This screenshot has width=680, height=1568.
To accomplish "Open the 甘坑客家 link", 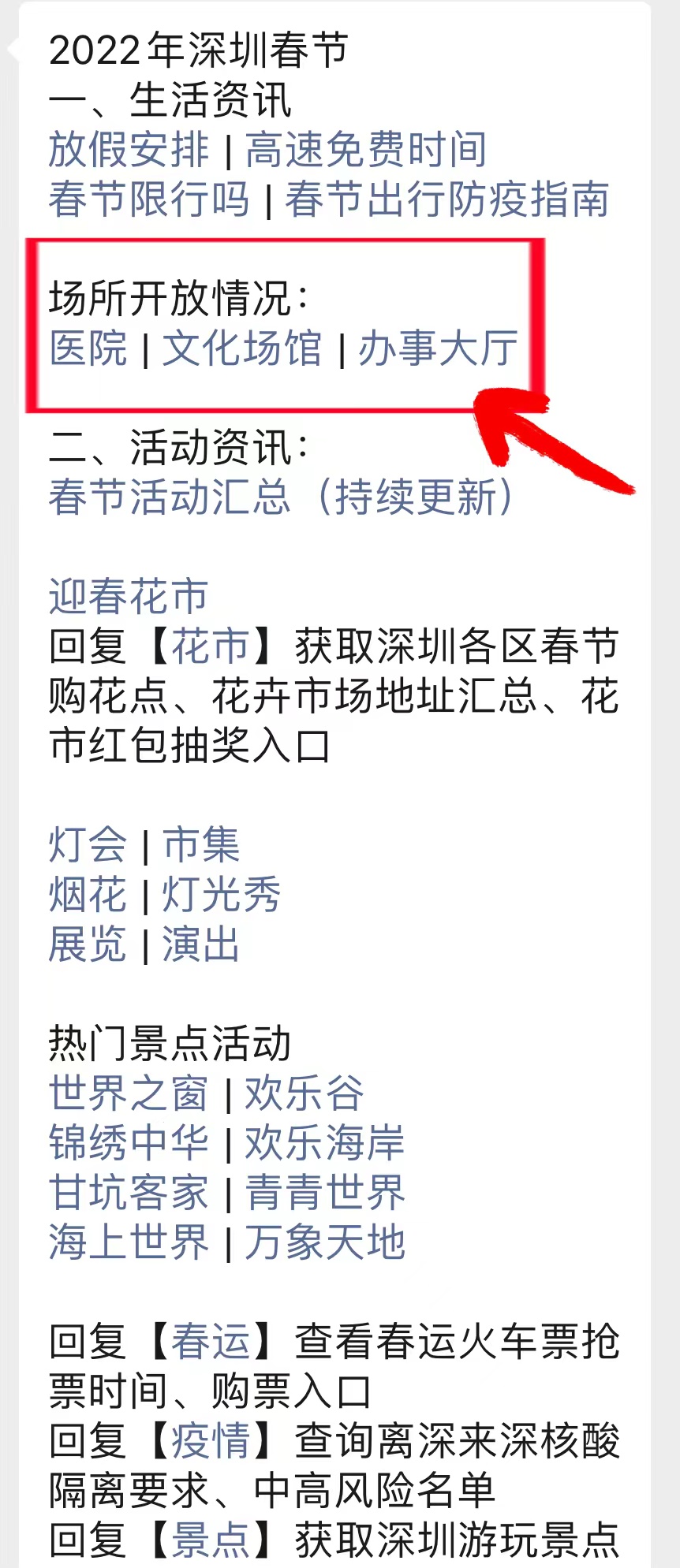I will [129, 1193].
